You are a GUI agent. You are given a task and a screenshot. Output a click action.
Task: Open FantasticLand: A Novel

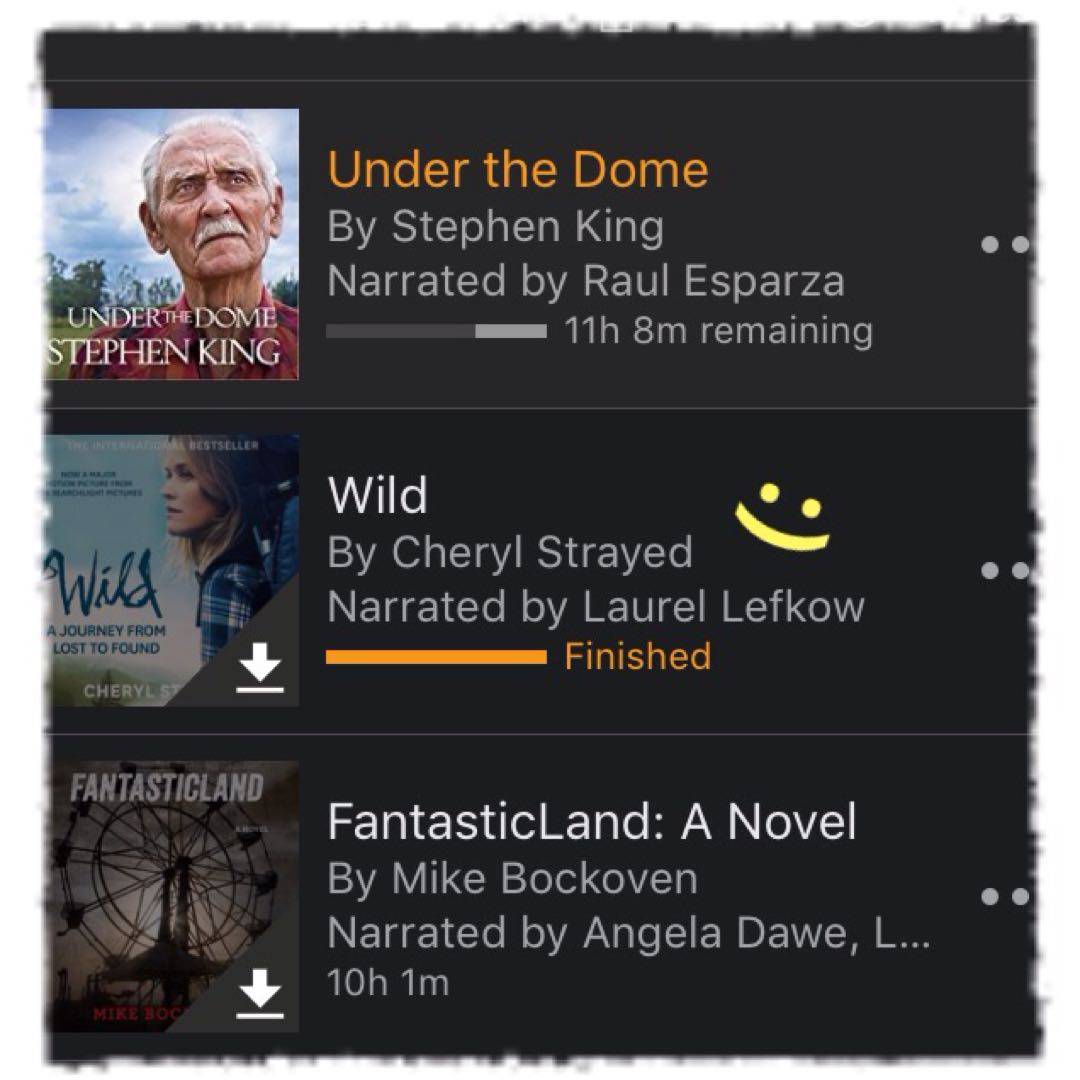tap(592, 823)
